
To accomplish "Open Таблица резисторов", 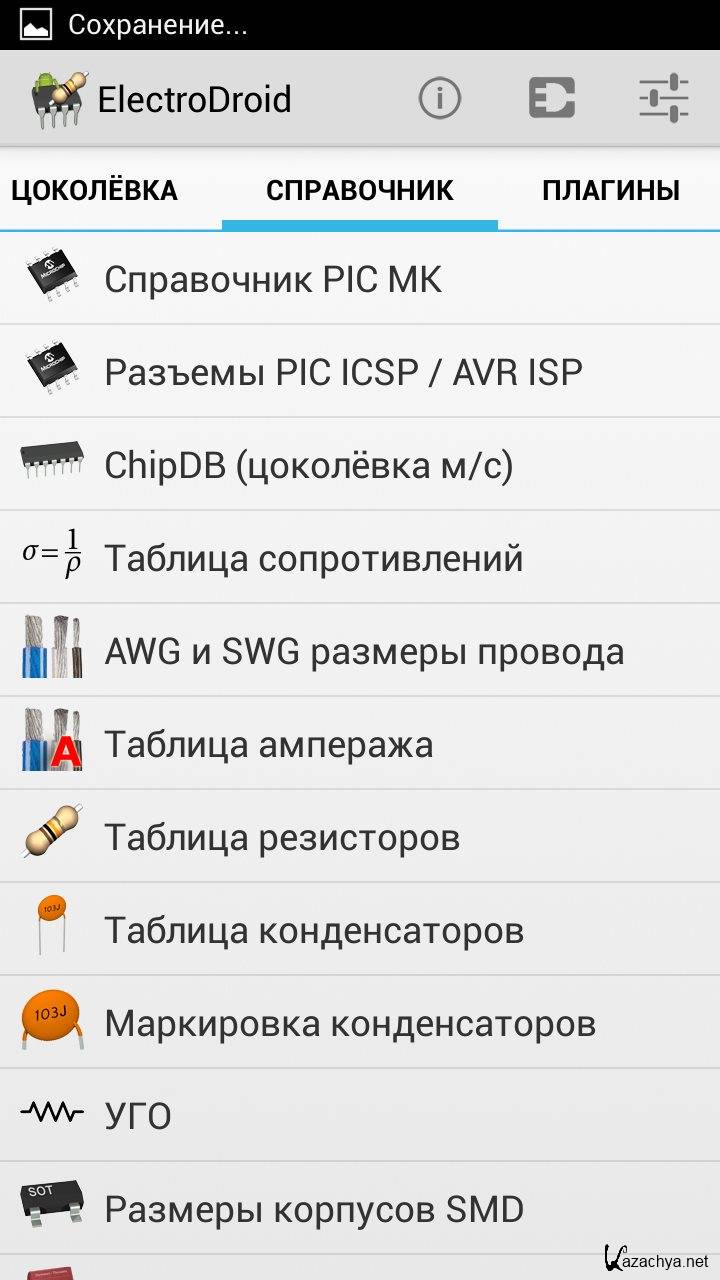I will pos(360,837).
